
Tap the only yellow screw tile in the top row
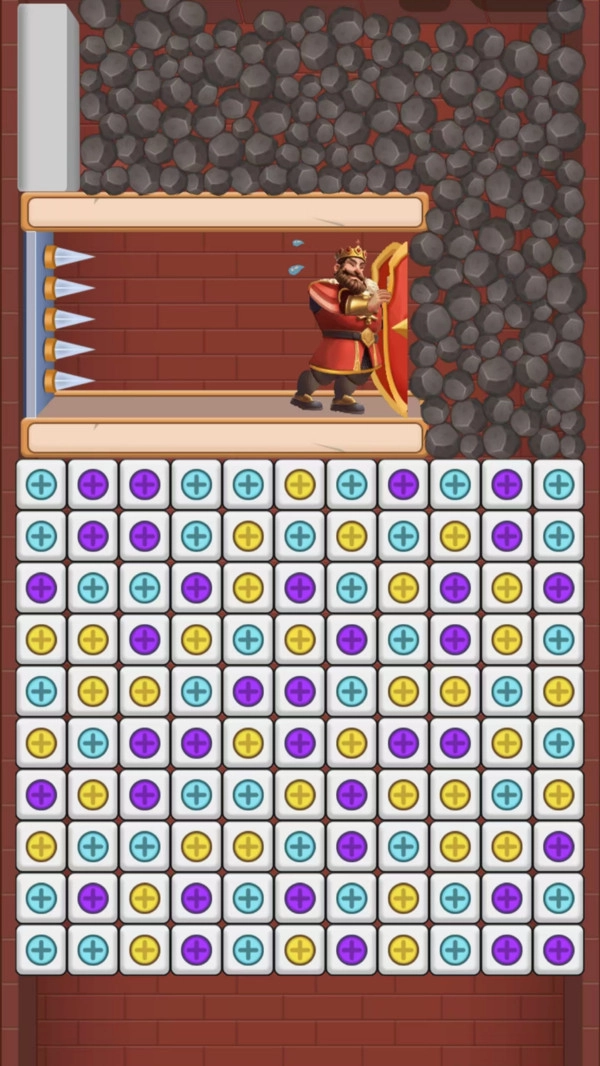[x=299, y=485]
